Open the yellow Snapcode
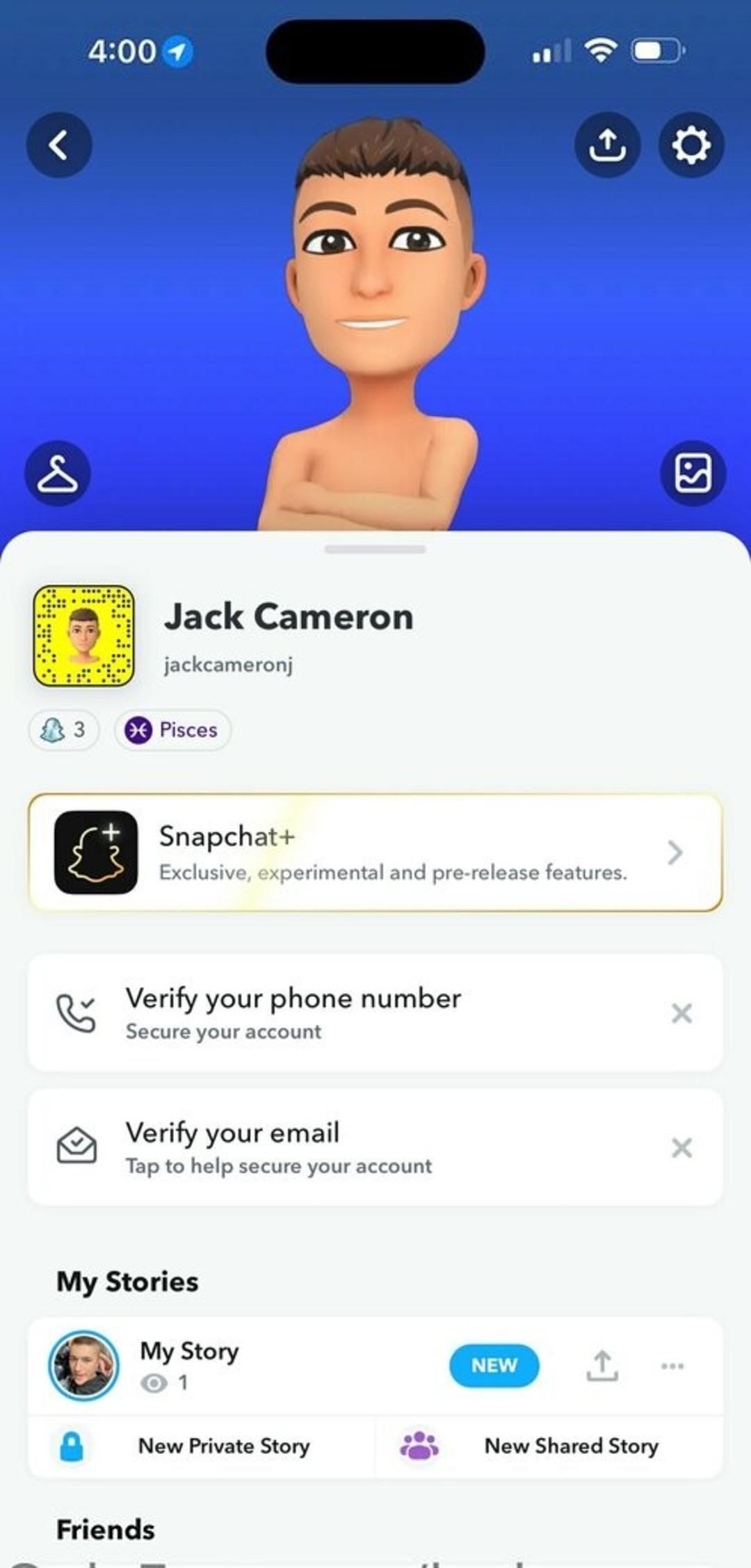 [x=83, y=636]
